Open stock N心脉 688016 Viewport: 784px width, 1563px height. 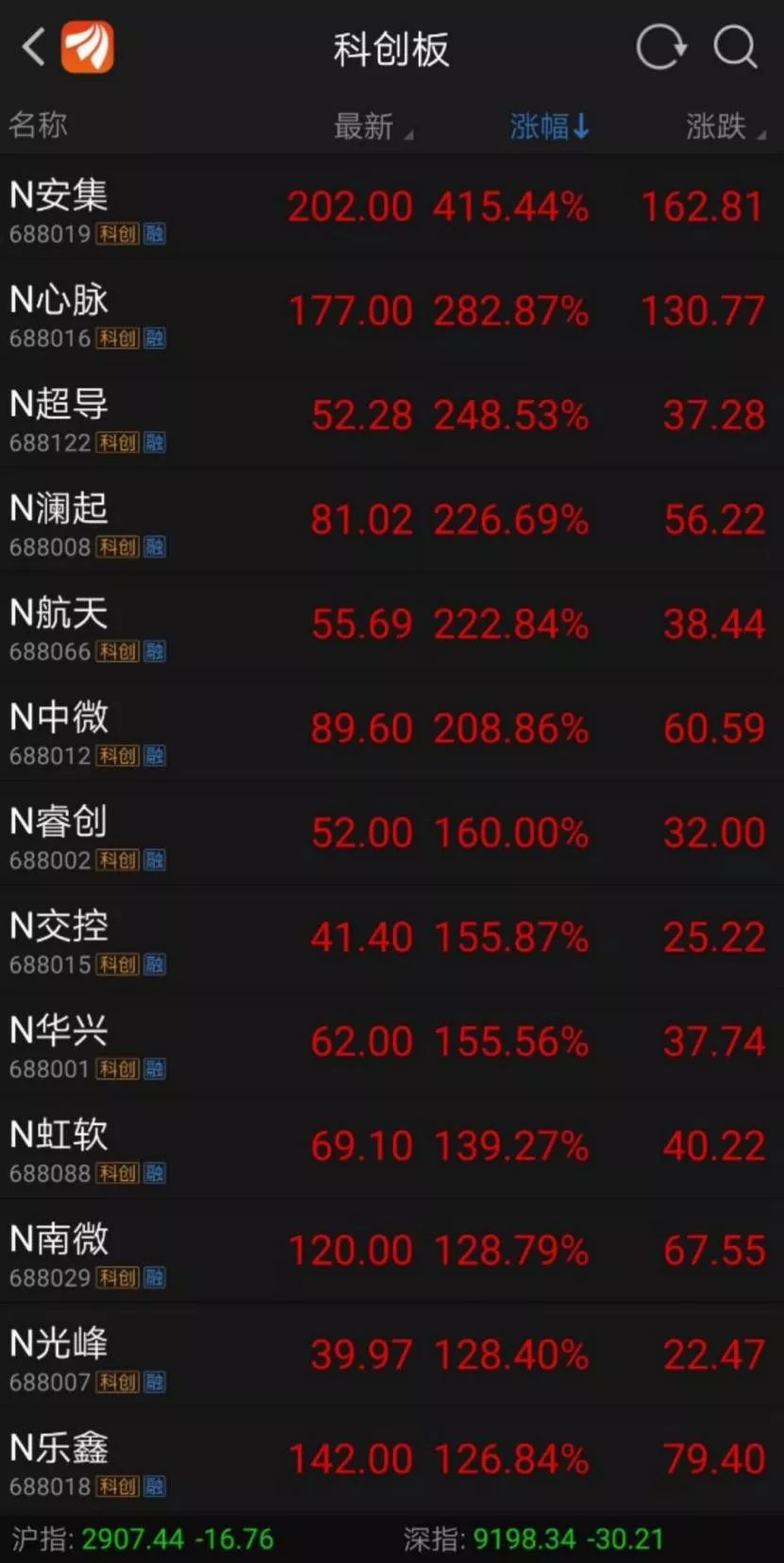(x=392, y=312)
